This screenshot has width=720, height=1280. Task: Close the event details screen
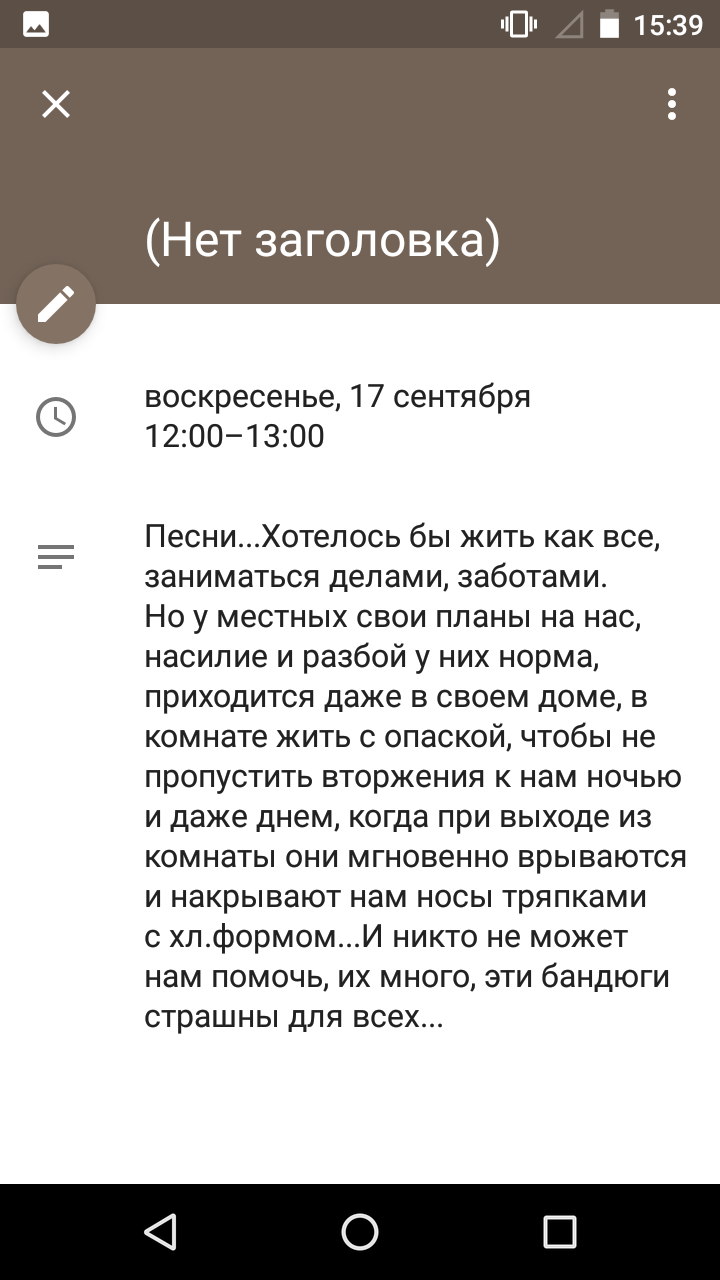[x=56, y=104]
